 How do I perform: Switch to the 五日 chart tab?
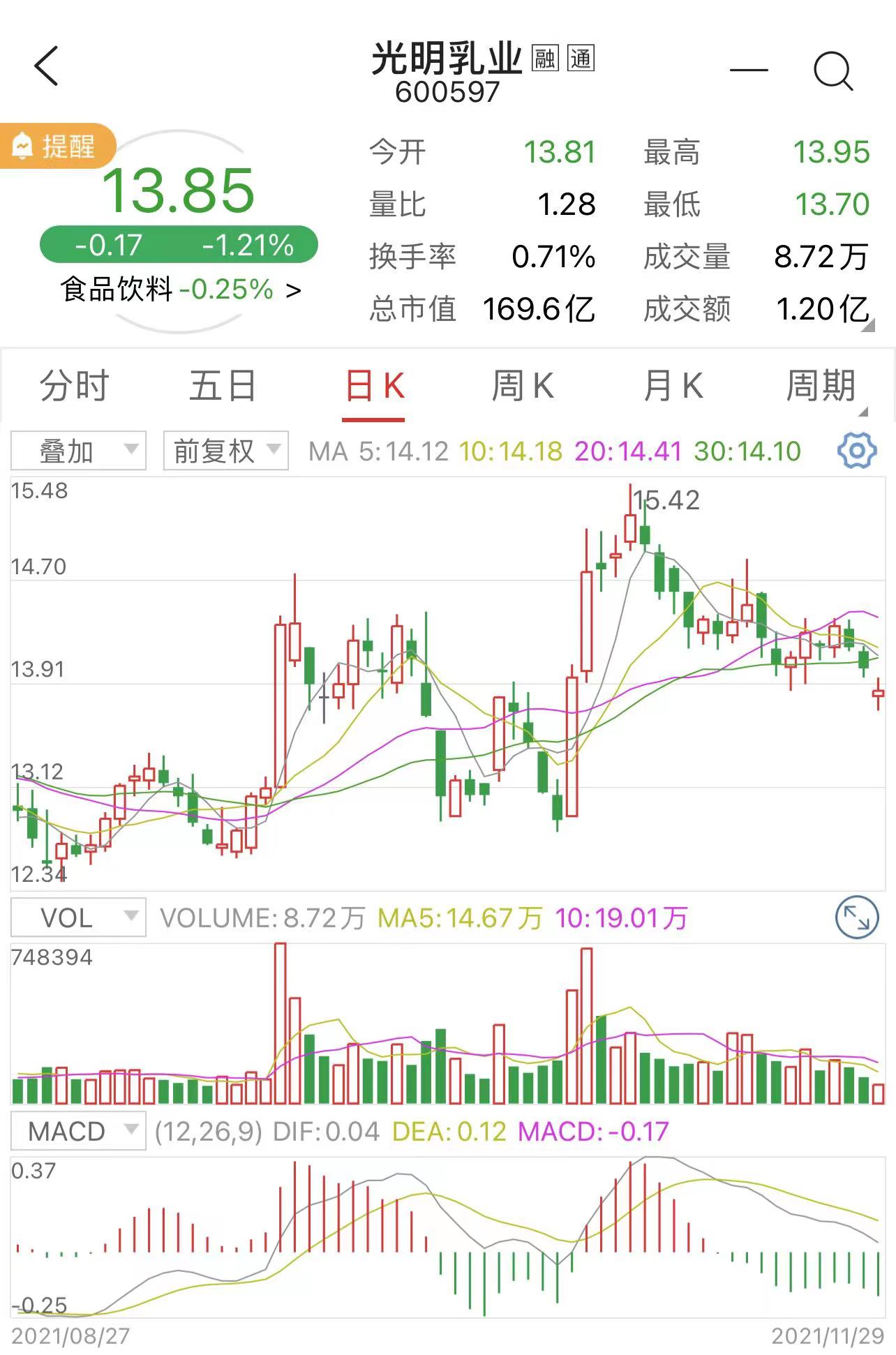[x=223, y=386]
